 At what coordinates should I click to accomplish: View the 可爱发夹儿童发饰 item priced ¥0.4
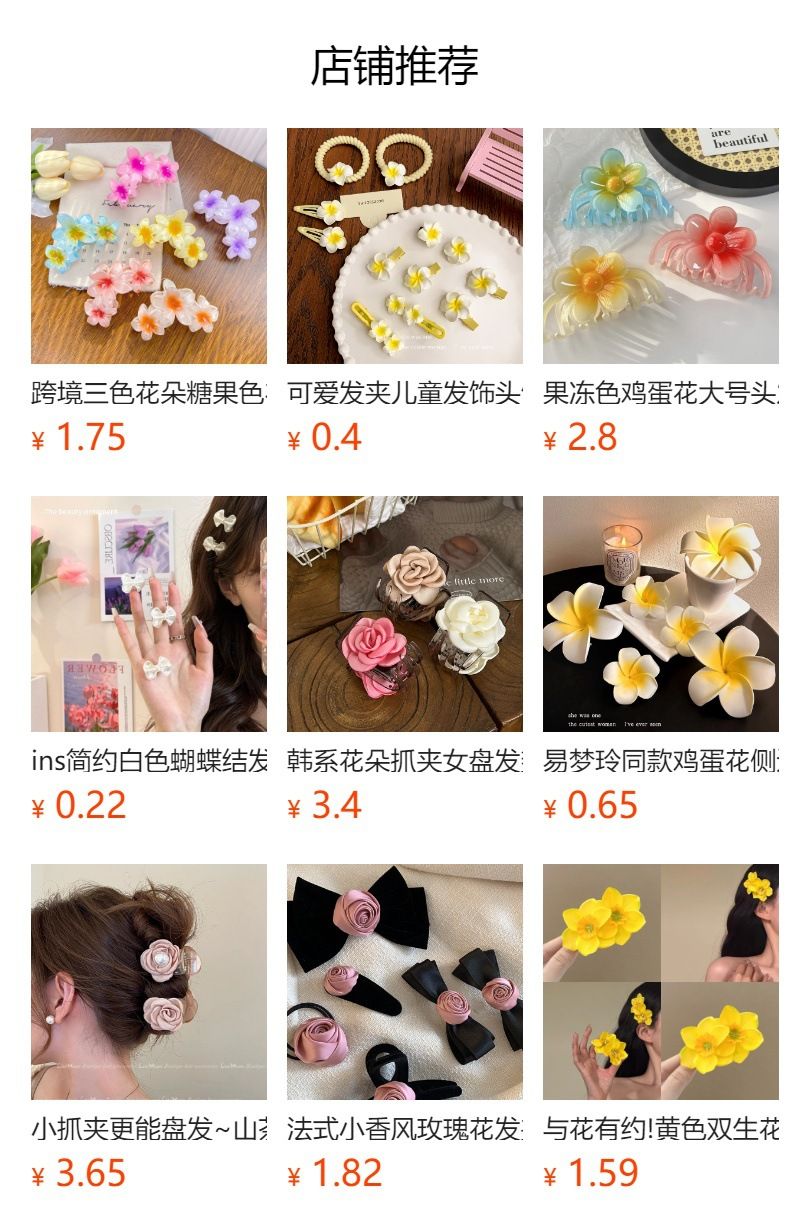tap(405, 246)
